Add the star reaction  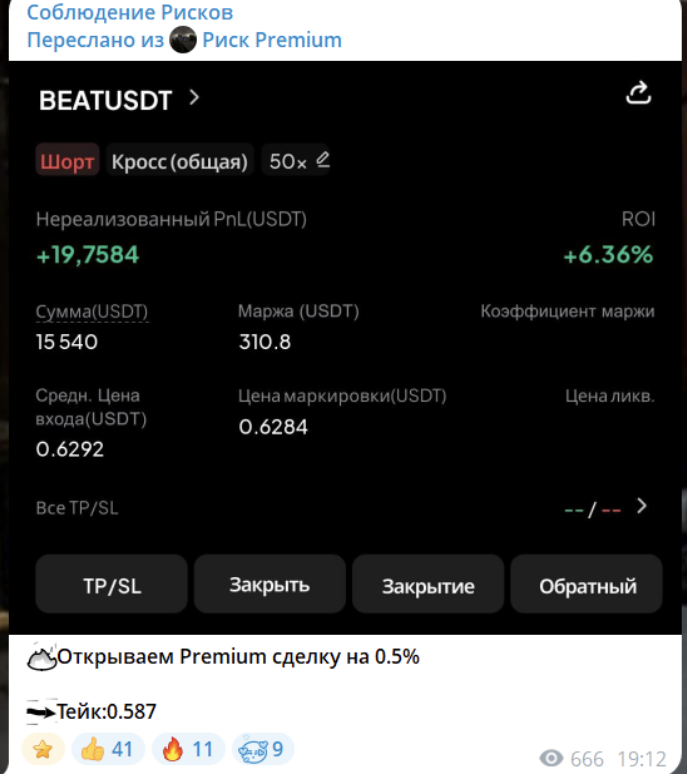43,749
